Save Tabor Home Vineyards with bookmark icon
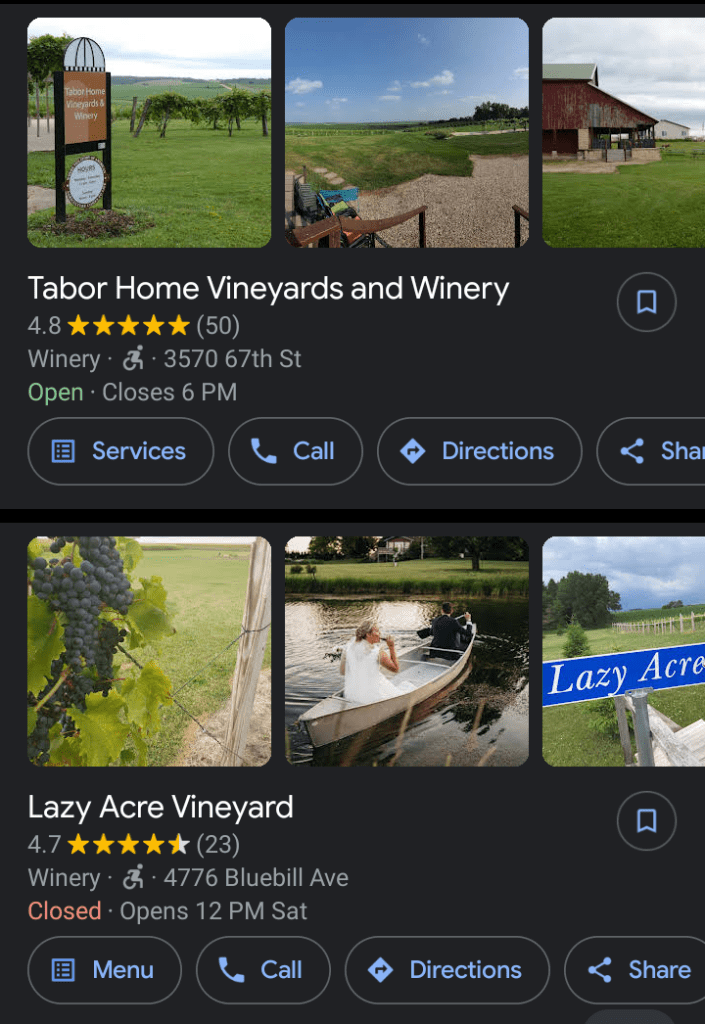 point(646,302)
